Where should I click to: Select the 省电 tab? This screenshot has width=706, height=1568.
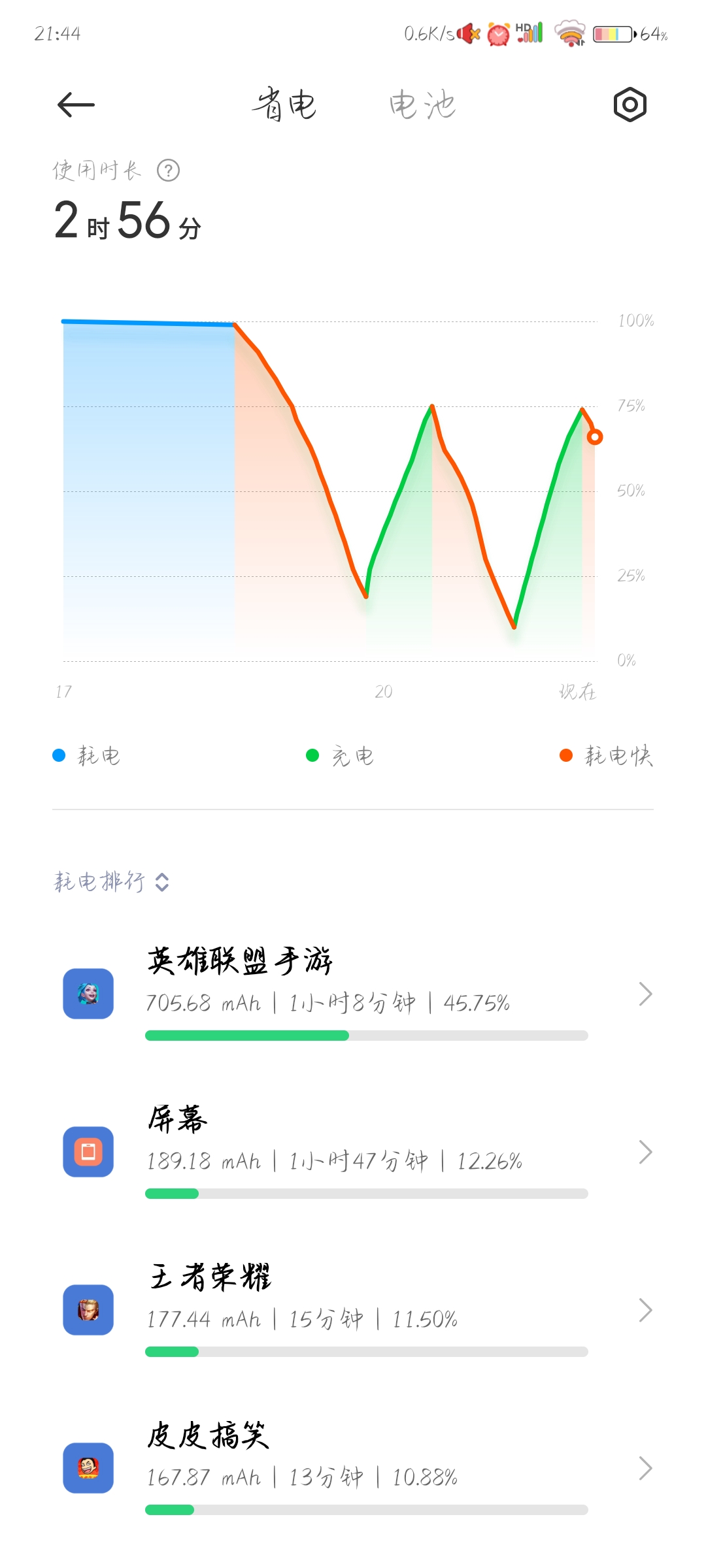tap(284, 105)
